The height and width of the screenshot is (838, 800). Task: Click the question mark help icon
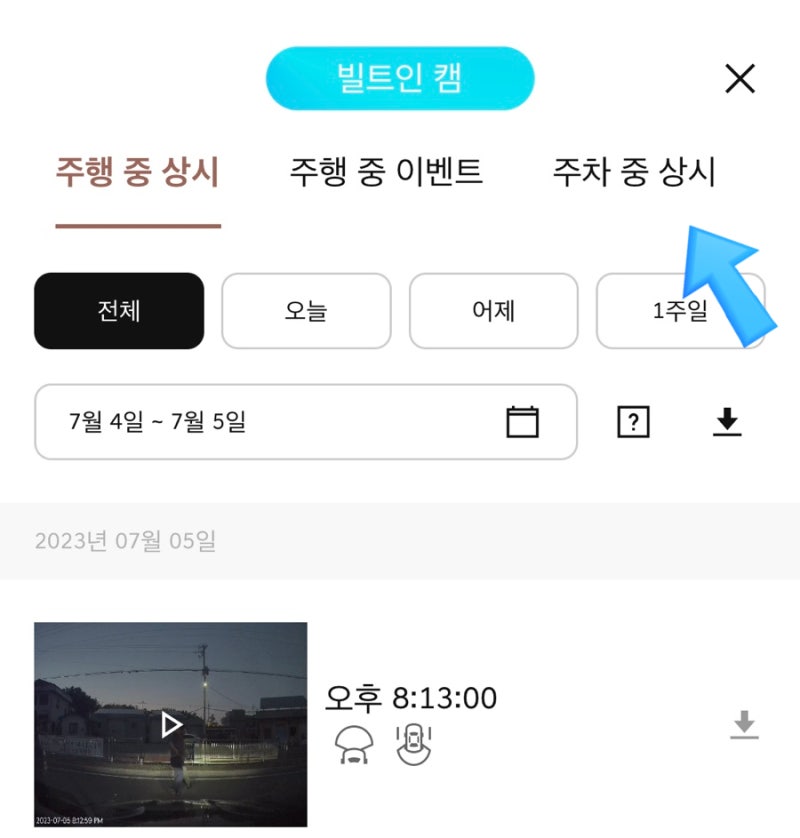pos(635,422)
